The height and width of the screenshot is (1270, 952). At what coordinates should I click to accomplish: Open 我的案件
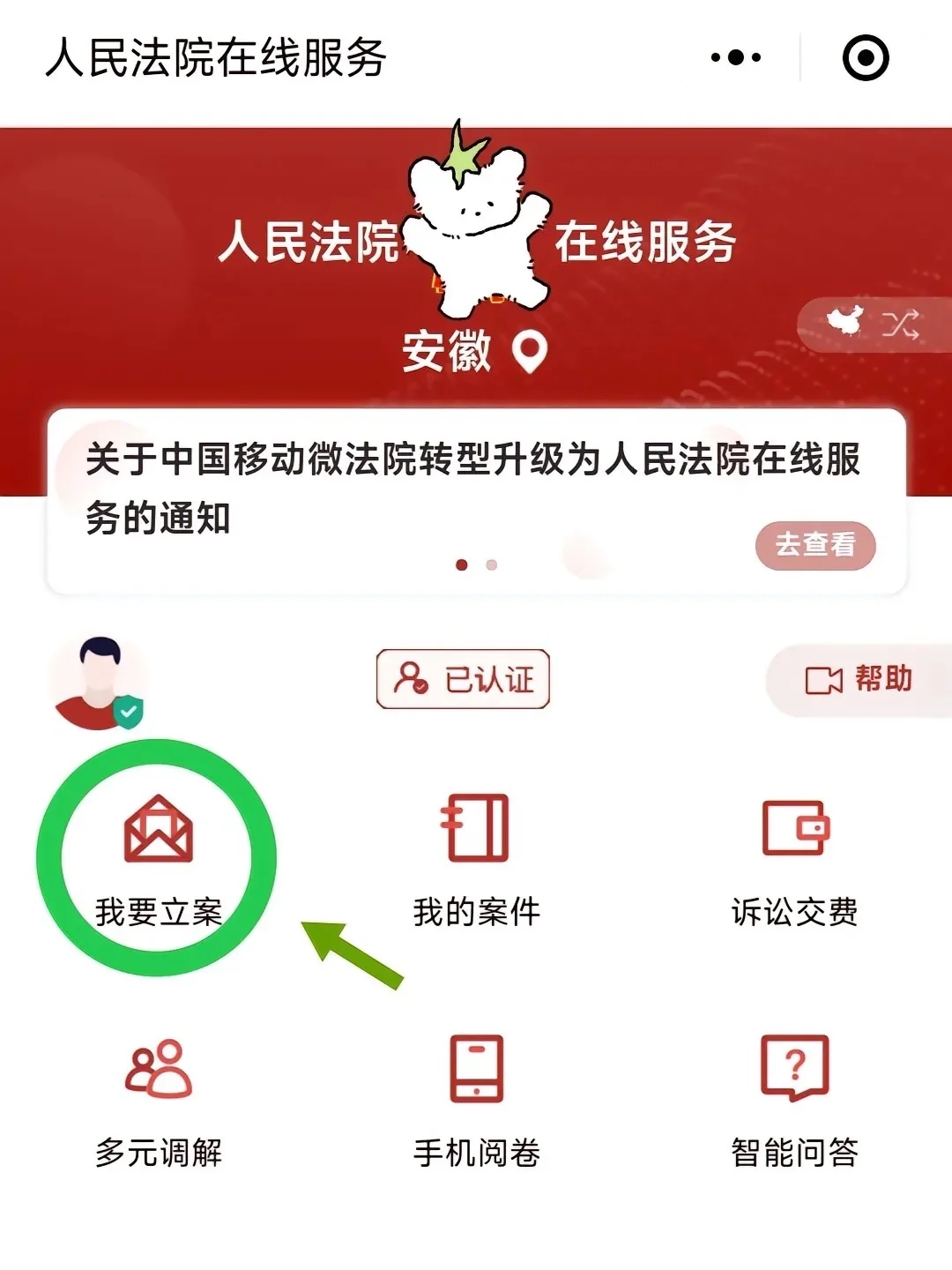[x=476, y=860]
